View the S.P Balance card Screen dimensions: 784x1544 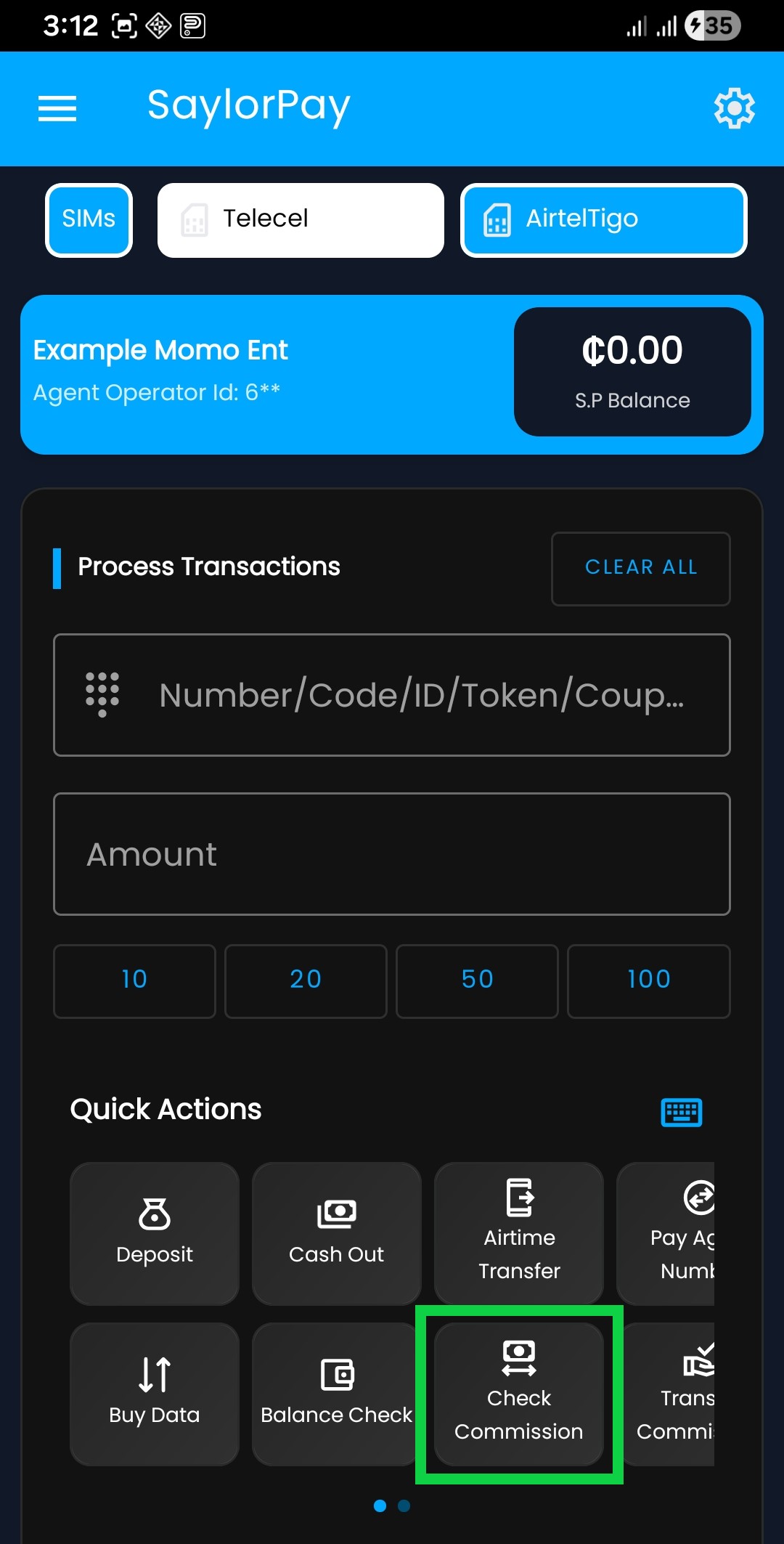[632, 372]
